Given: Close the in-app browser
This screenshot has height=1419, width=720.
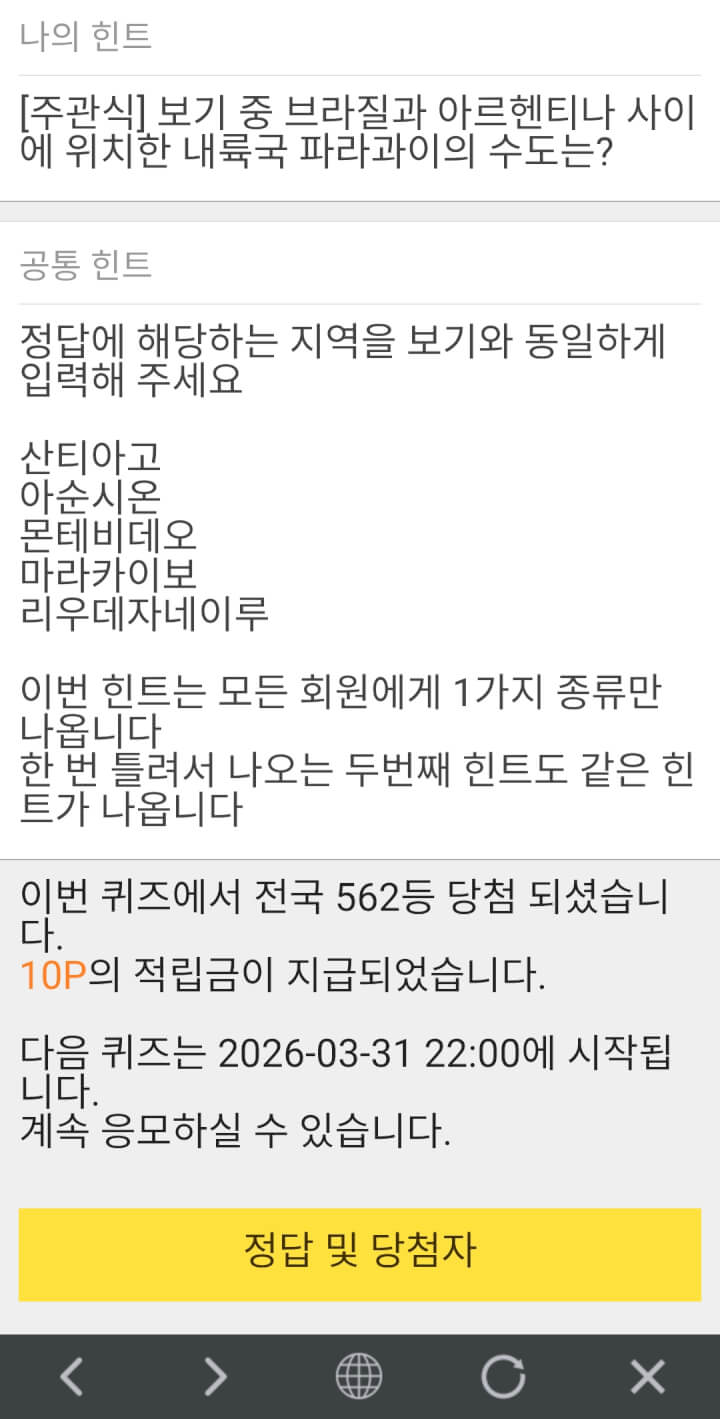Looking at the screenshot, I should click(x=647, y=1377).
